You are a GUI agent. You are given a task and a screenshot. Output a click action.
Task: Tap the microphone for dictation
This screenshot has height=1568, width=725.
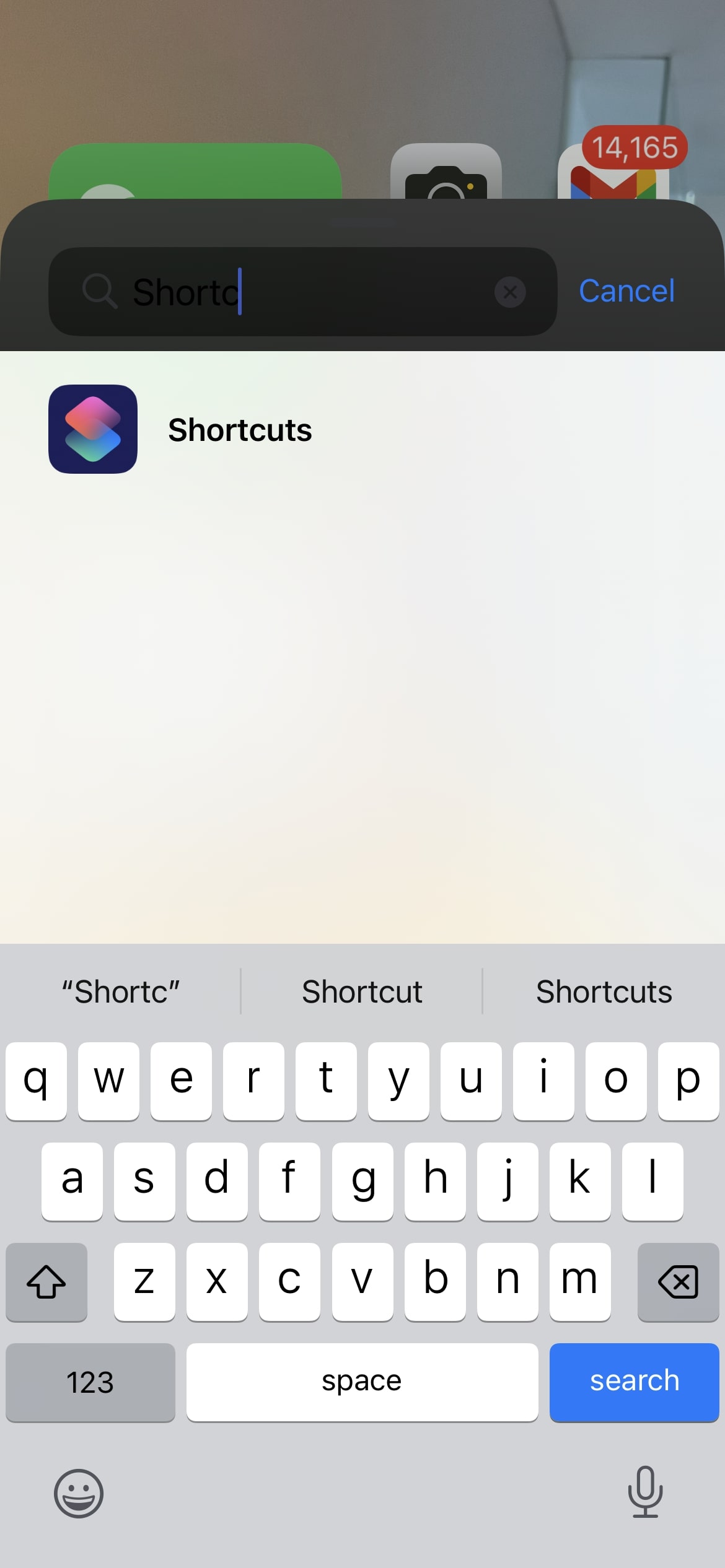[646, 1493]
